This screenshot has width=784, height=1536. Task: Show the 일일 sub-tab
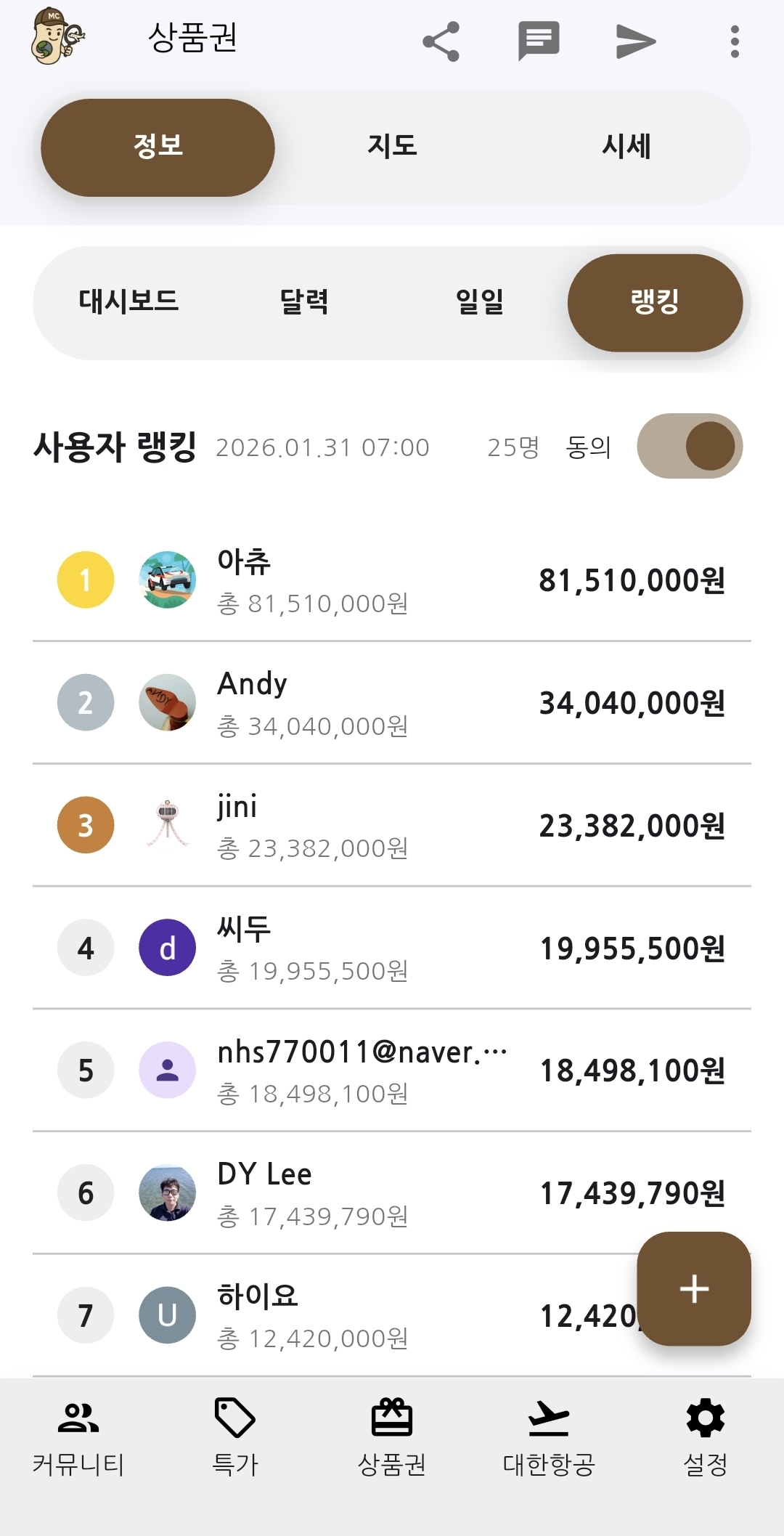[x=480, y=301]
